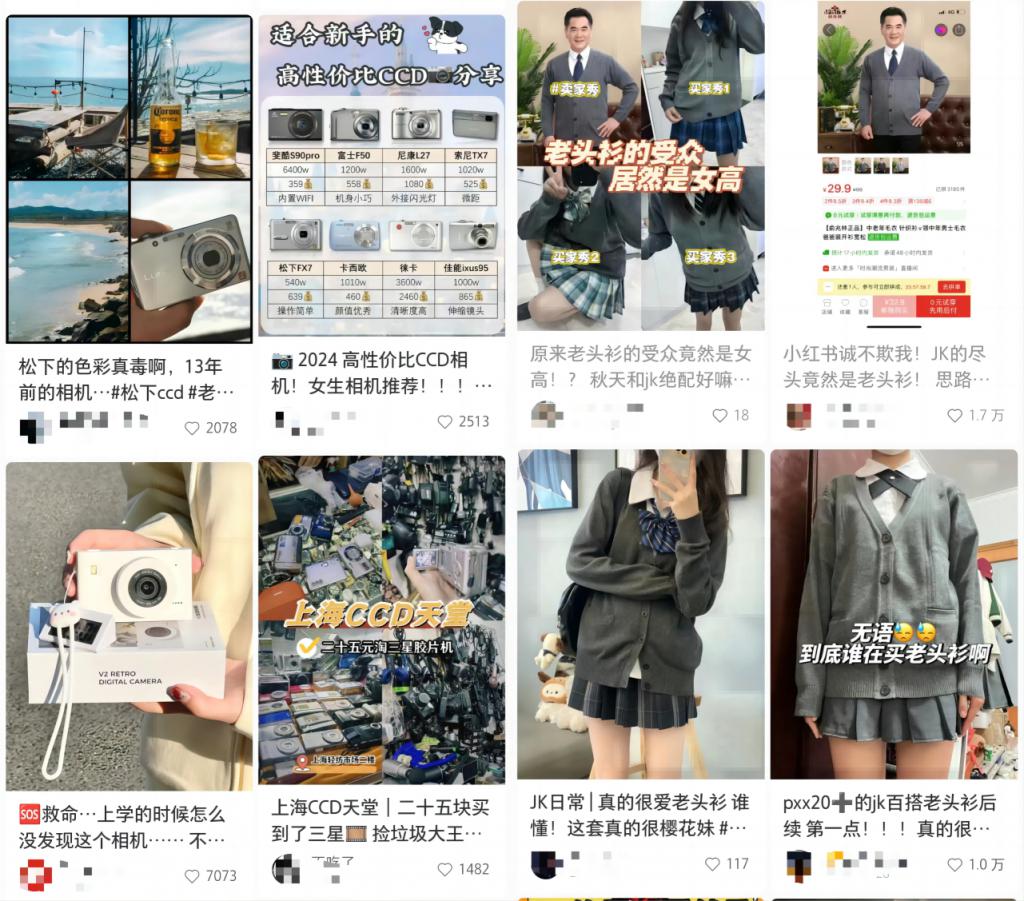Viewport: 1024px width, 901px height.
Task: Like the JK日常 post with 117 likes
Action: pyautogui.click(x=713, y=864)
